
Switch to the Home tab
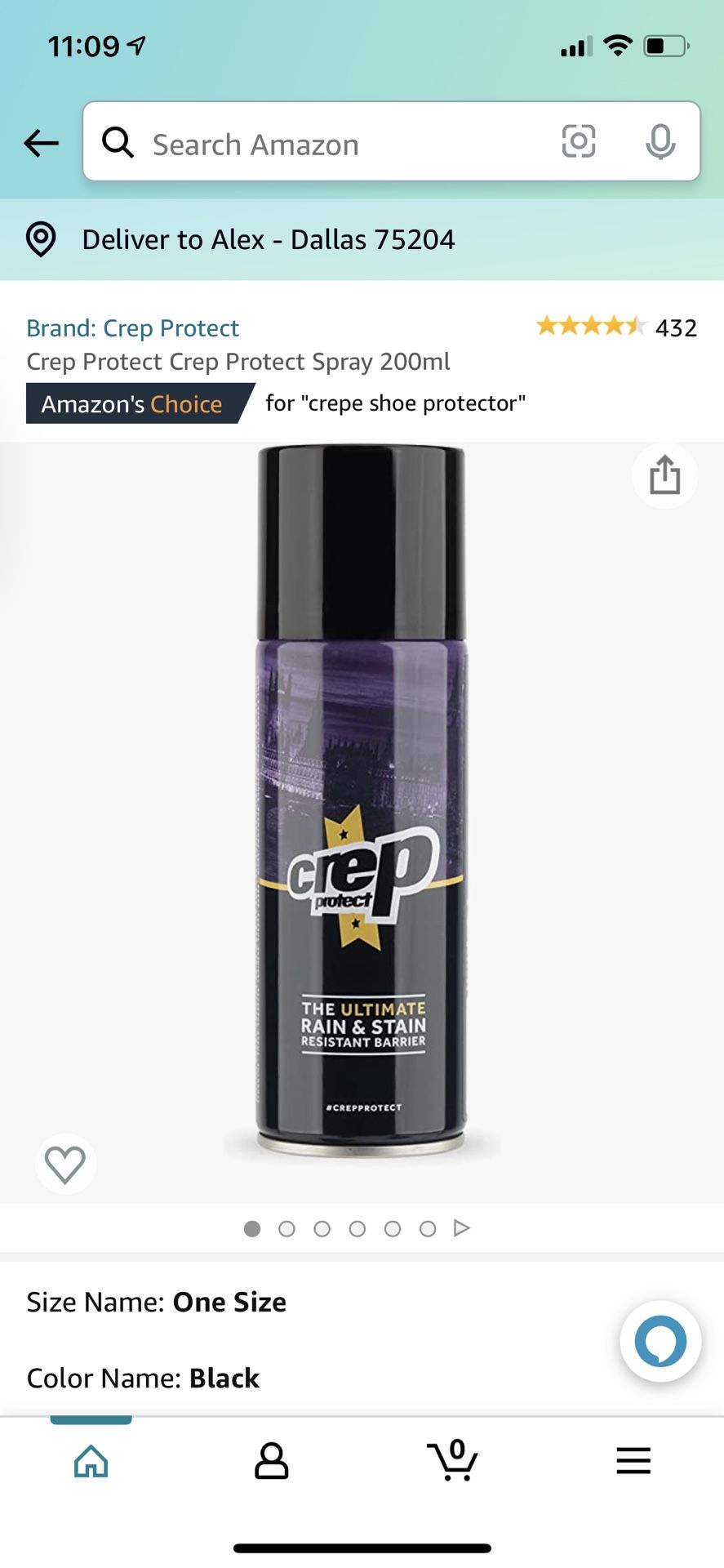tap(91, 1461)
